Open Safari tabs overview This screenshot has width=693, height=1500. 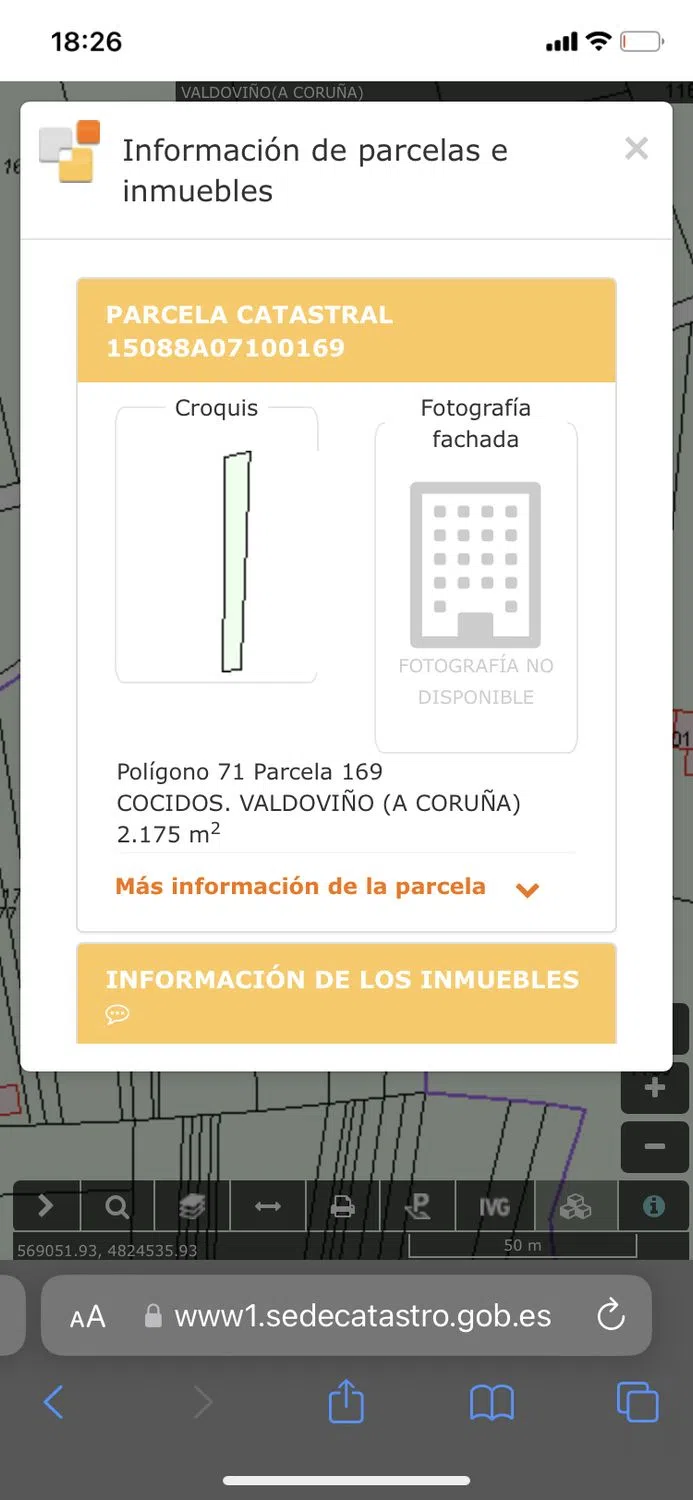pyautogui.click(x=637, y=1402)
